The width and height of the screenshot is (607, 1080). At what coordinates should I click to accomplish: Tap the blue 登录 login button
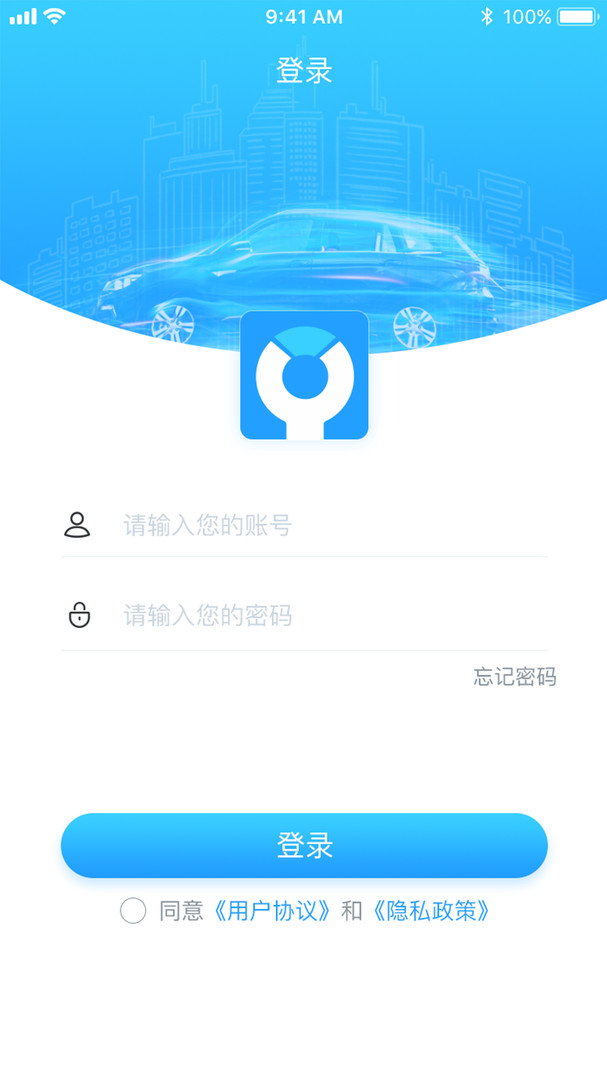(x=304, y=845)
